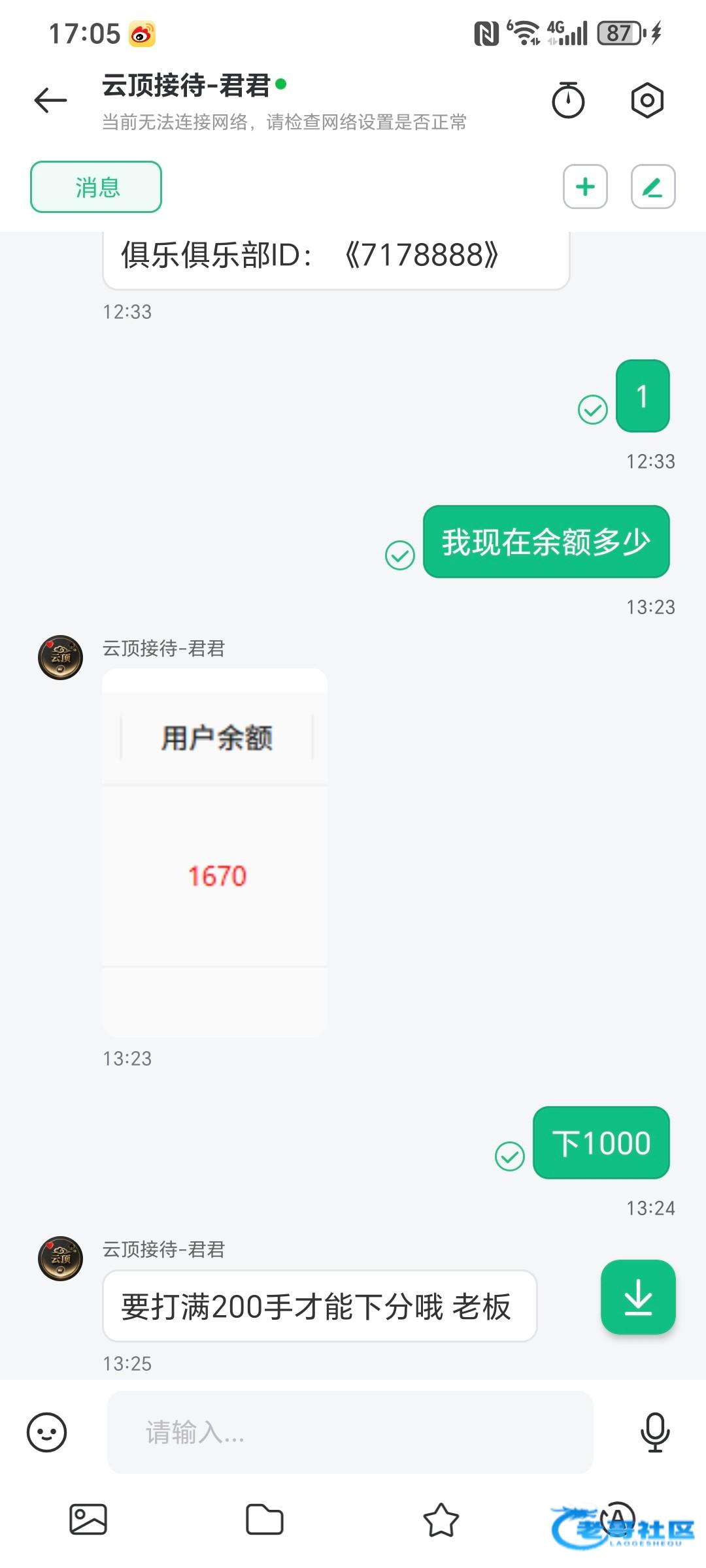Tap 云顶接待-君君 avatar beside the 用户余额 image

pyautogui.click(x=60, y=657)
